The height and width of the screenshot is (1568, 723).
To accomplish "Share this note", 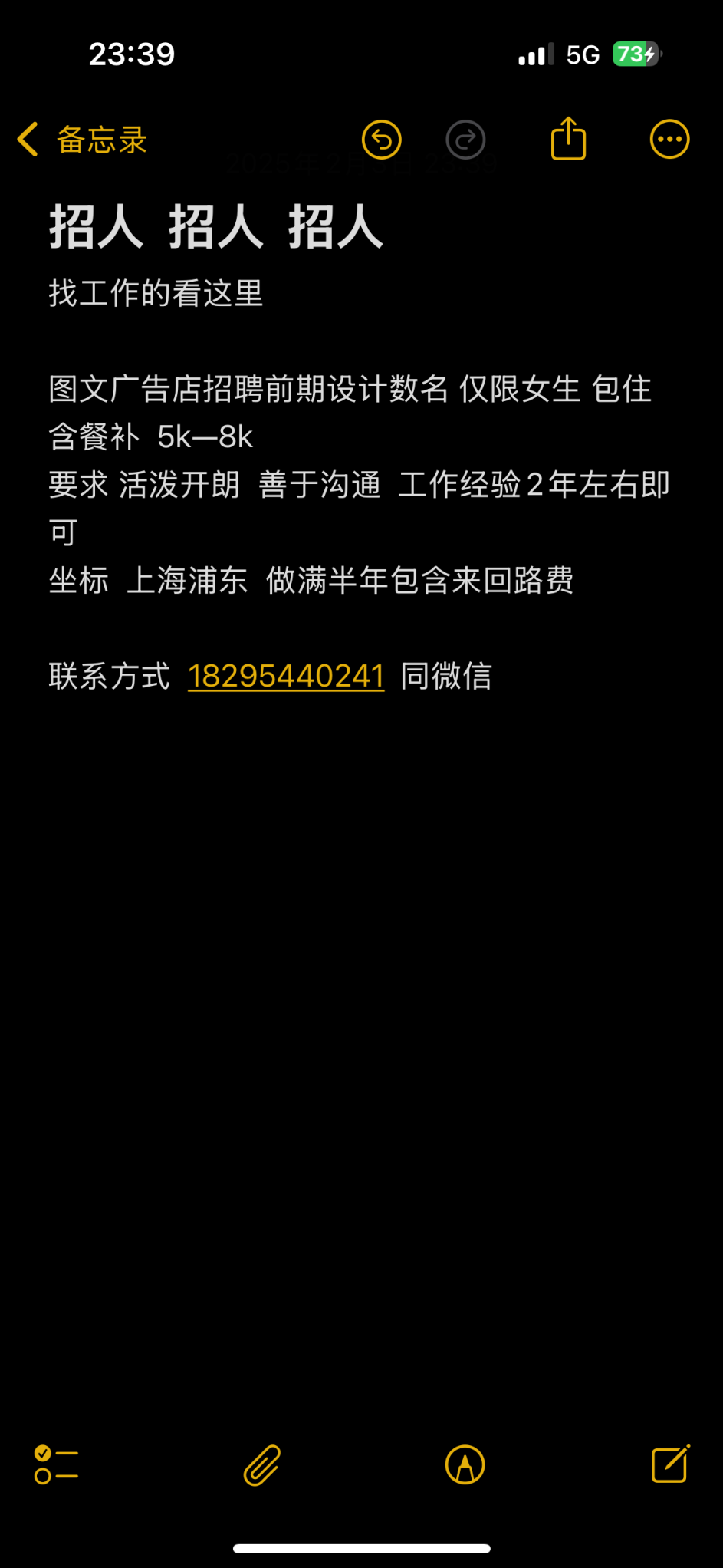I will [x=568, y=138].
